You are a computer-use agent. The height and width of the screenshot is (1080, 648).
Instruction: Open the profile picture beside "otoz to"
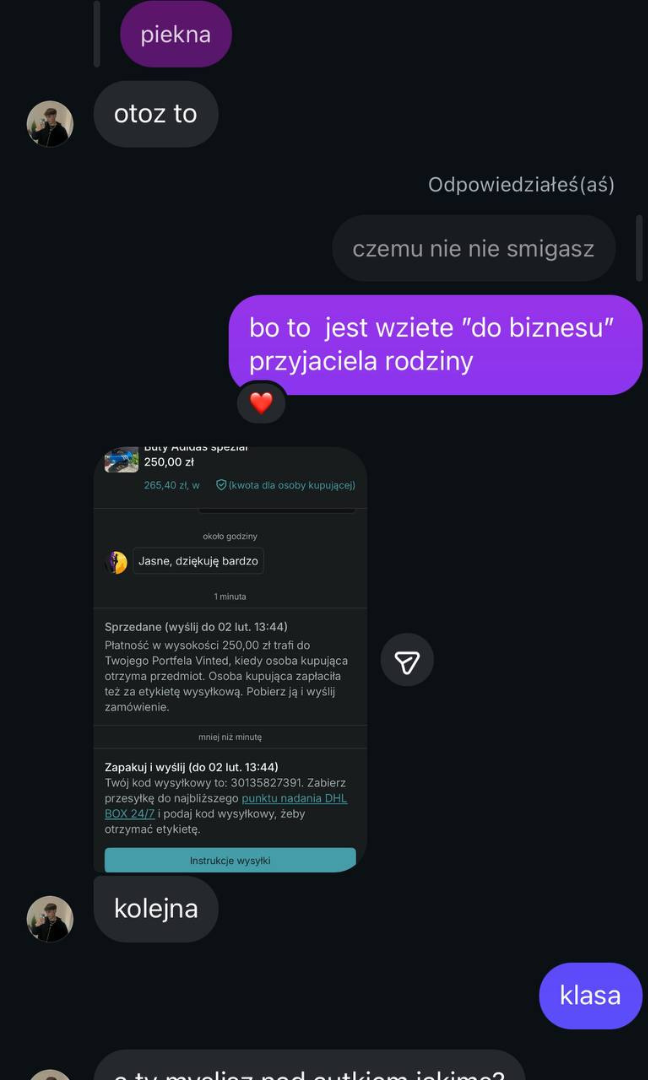[50, 124]
